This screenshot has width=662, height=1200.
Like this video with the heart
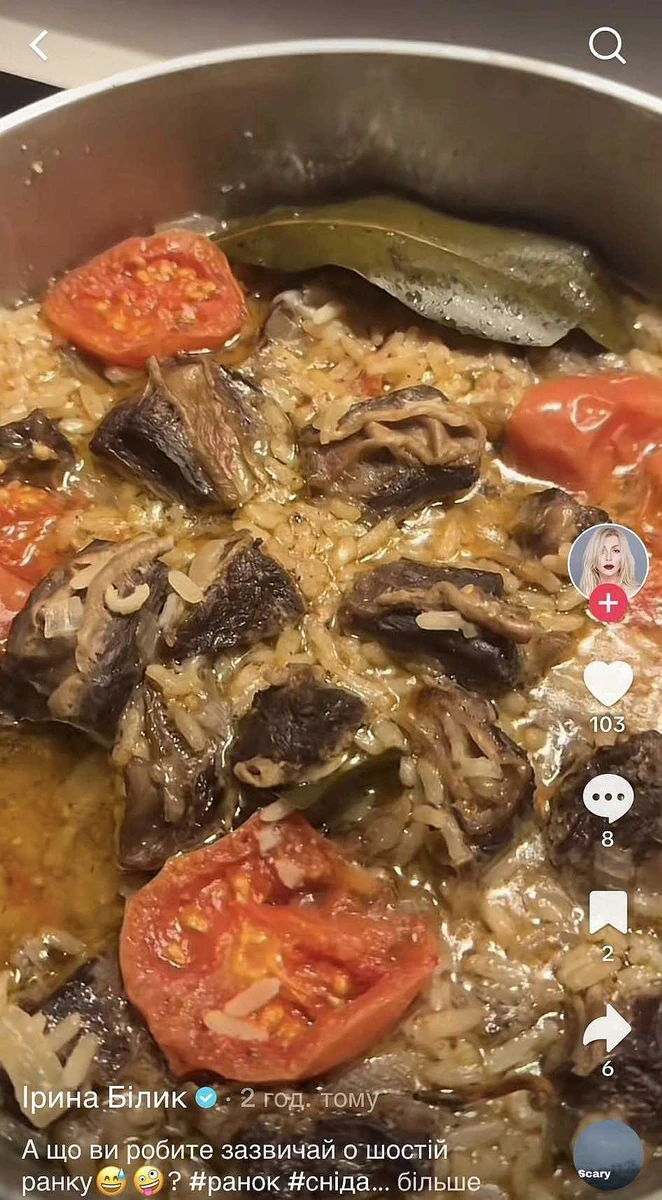608,683
